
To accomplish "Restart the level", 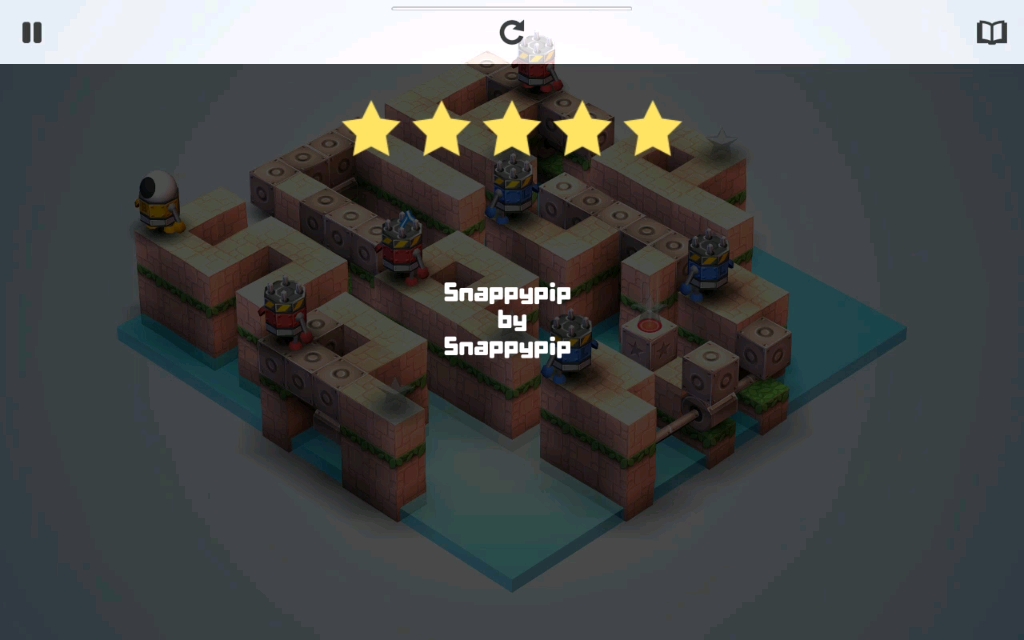I will pos(512,32).
